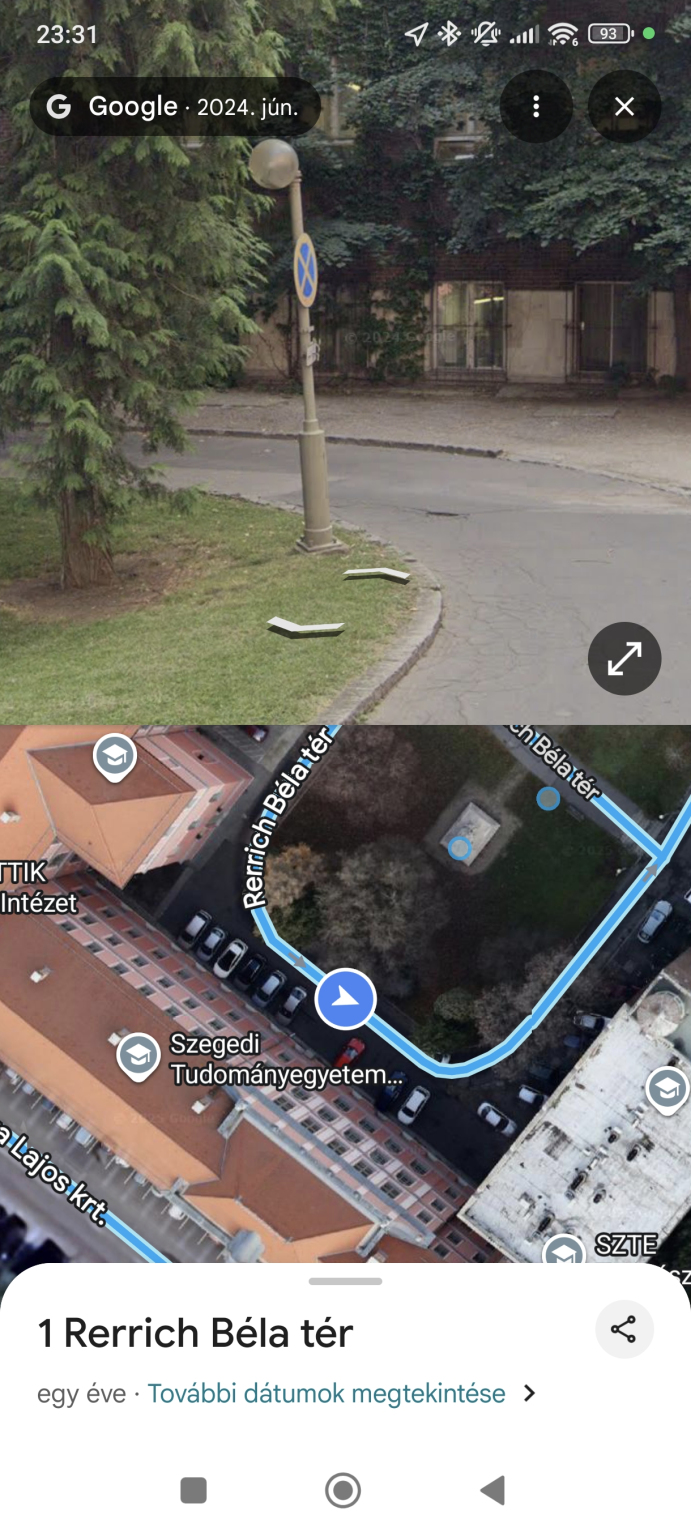
Task: Tap the TTIK Intézet map marker
Action: (115, 758)
